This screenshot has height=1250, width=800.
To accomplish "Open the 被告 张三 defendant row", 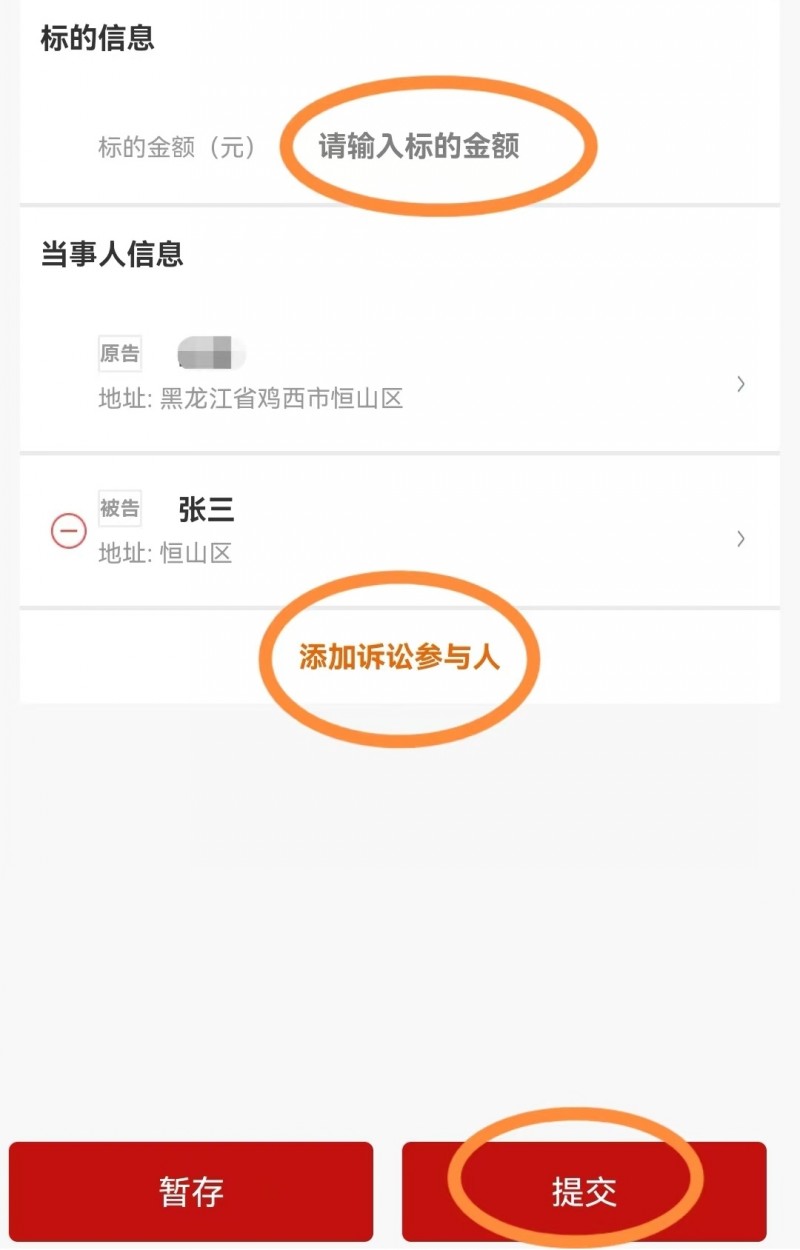I will 420,532.
